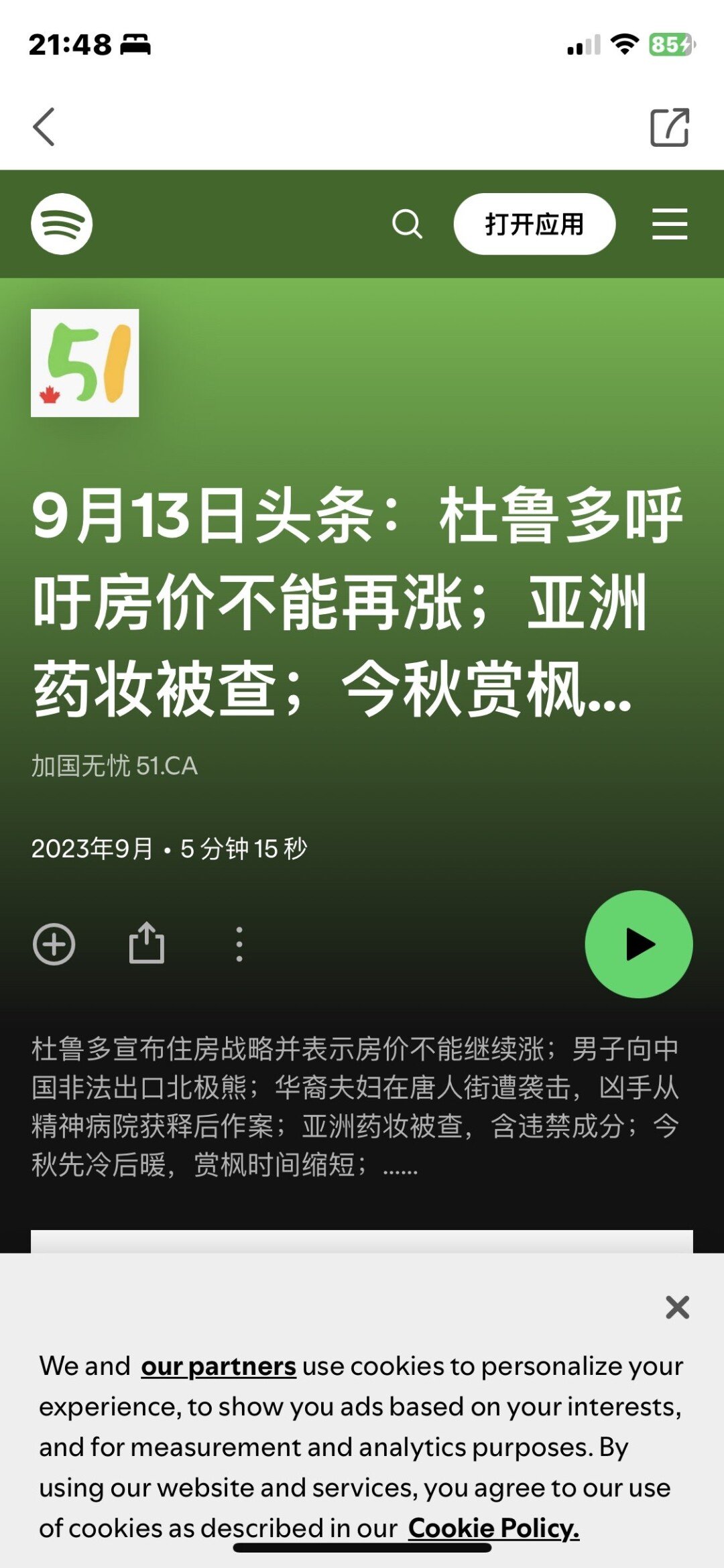Go back to the previous page
Image resolution: width=724 pixels, height=1568 pixels.
coord(44,127)
